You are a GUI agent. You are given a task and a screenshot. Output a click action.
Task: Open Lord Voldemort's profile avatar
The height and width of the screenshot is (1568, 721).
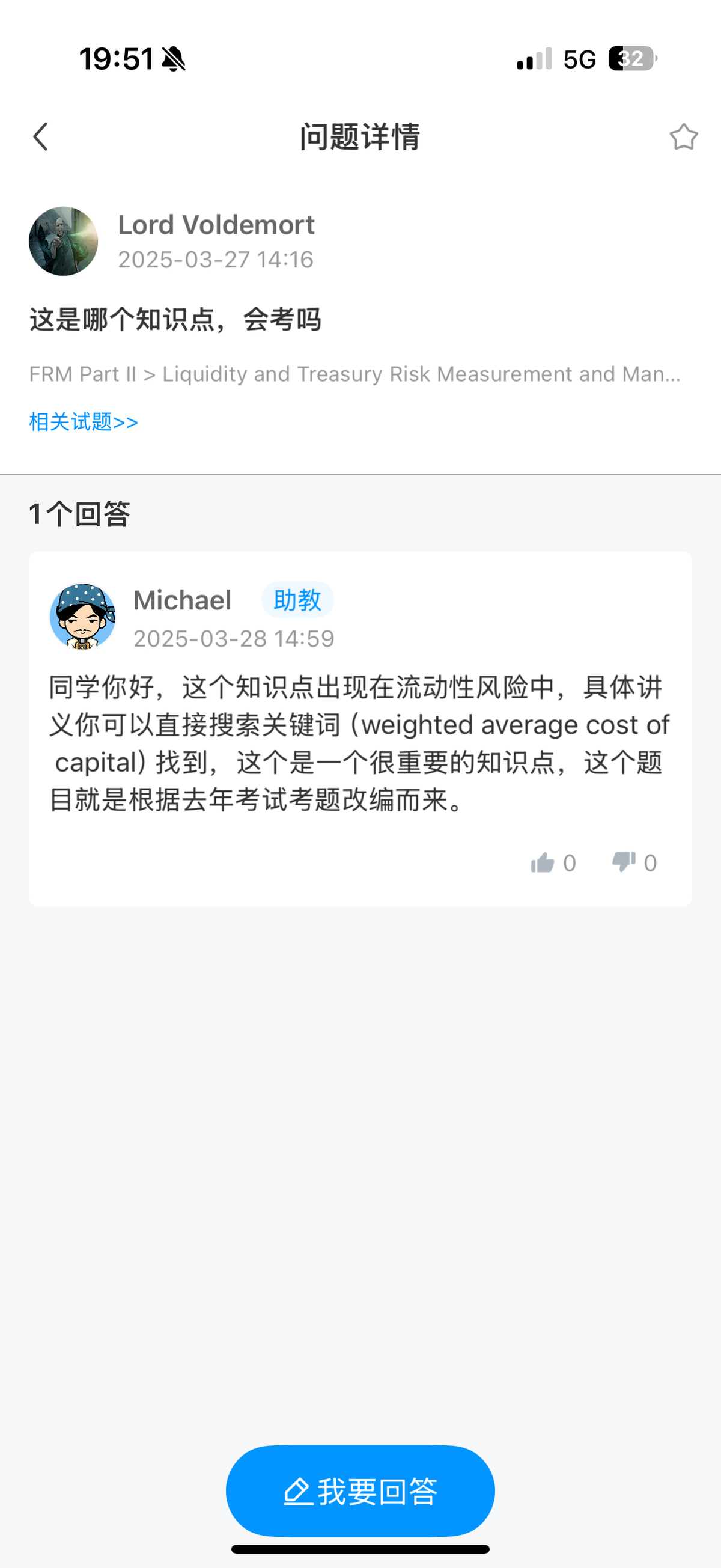click(x=63, y=241)
